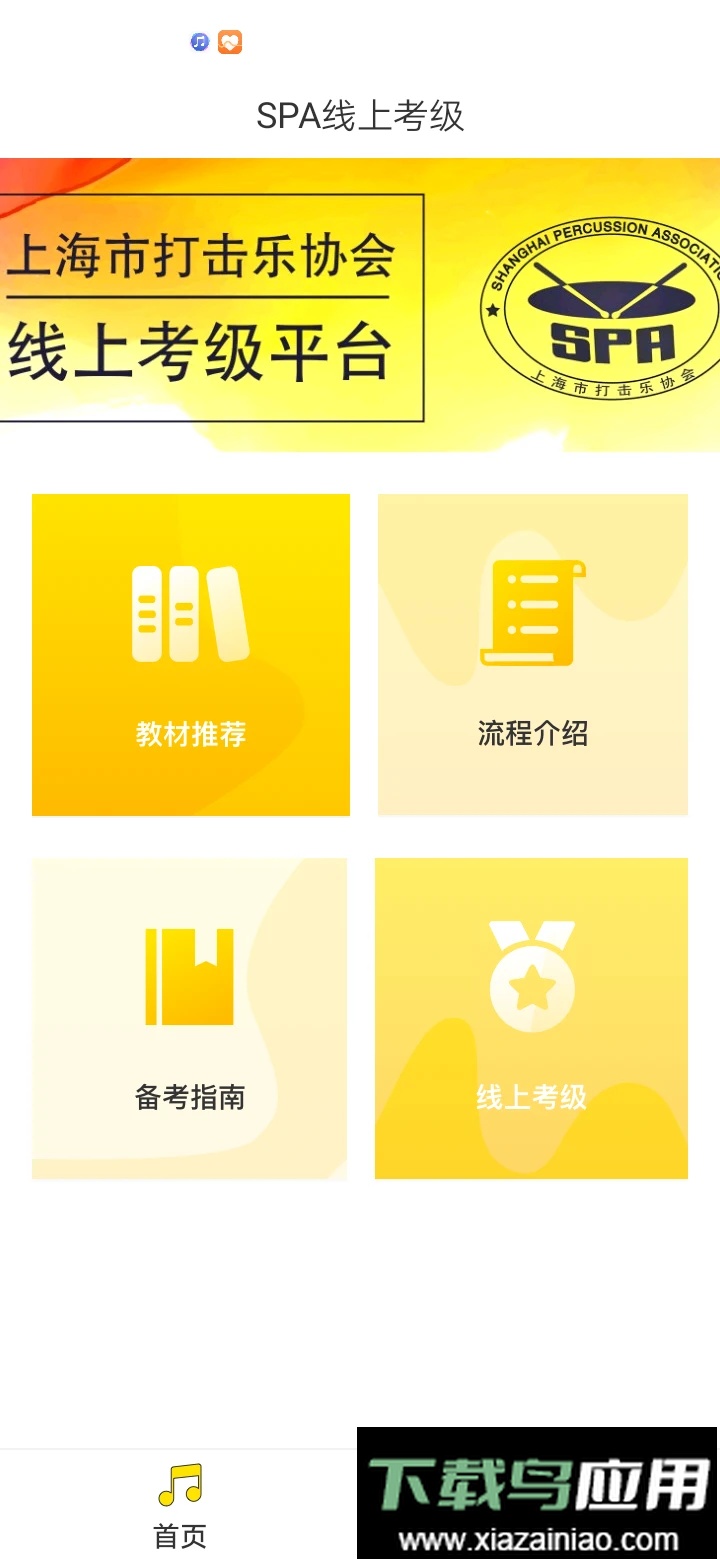Tap the music notification icon in status bar
Image resolution: width=720 pixels, height=1560 pixels.
[199, 41]
